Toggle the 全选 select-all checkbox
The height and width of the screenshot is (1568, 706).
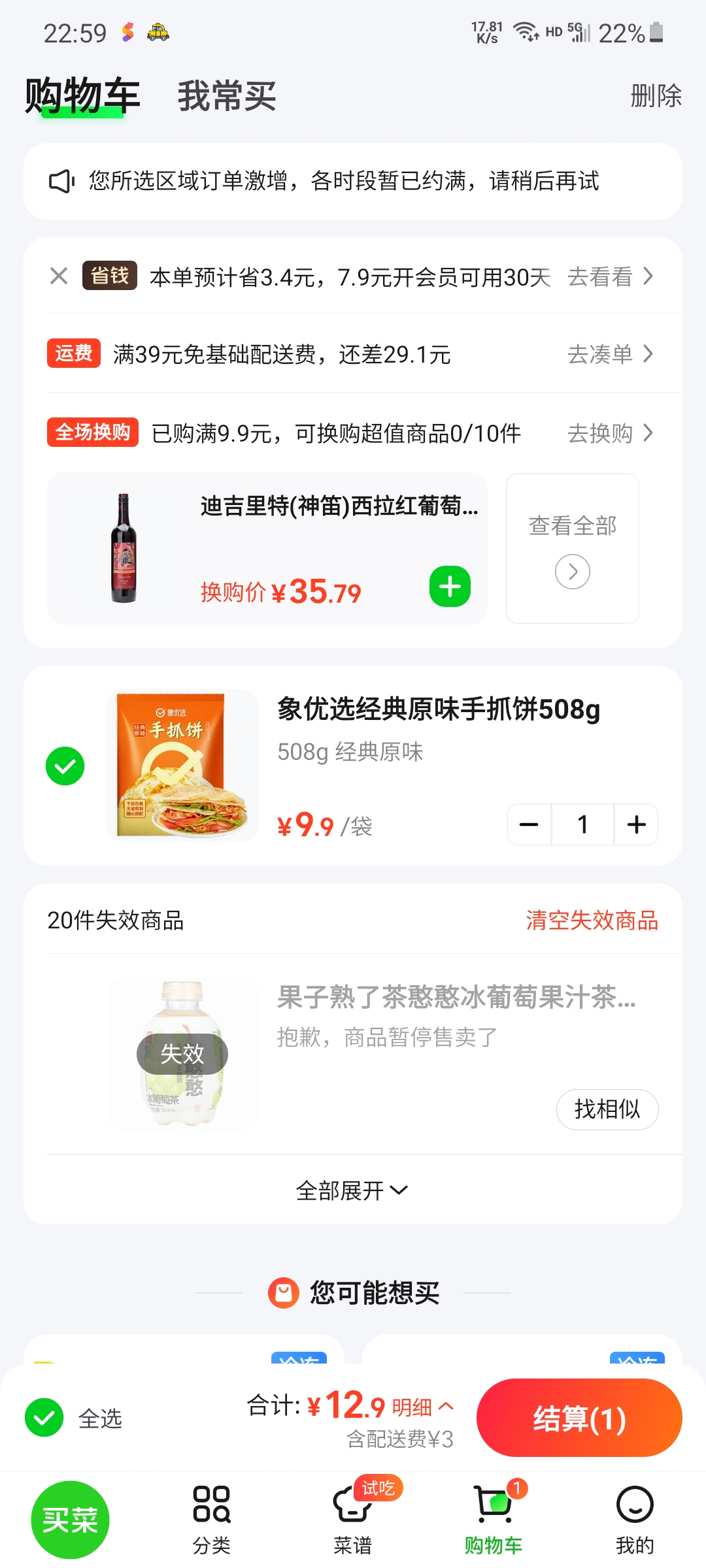44,1418
